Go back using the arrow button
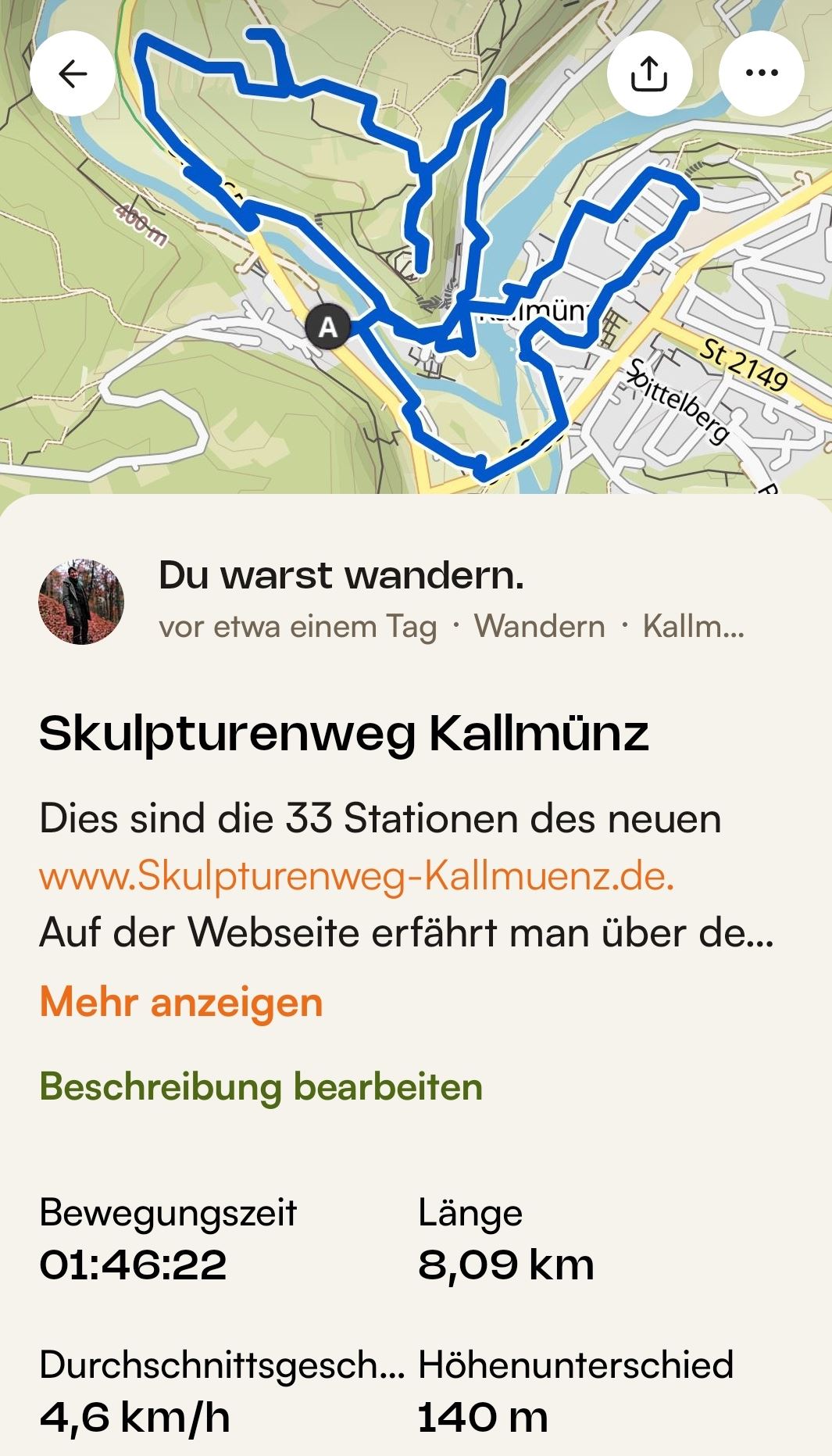This screenshot has height=1456, width=832. coord(73,74)
